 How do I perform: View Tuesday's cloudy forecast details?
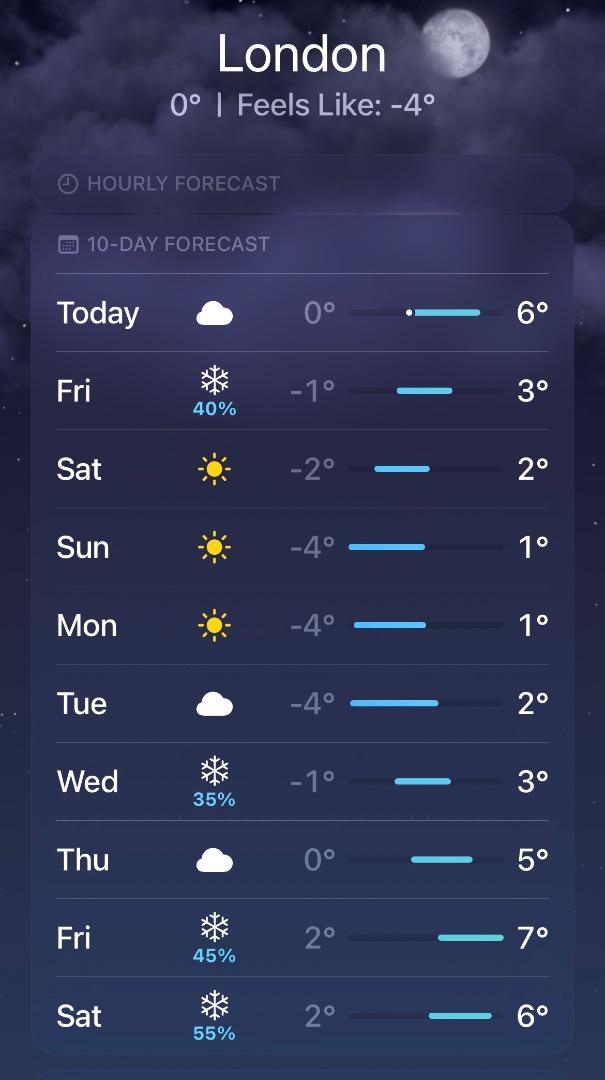(302, 703)
